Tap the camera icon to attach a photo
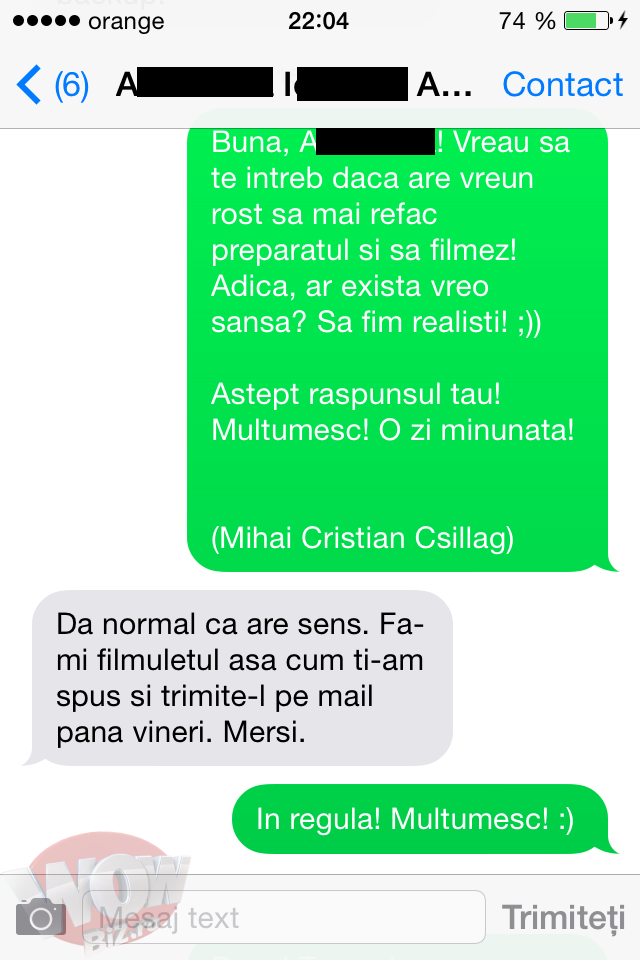 [x=41, y=916]
